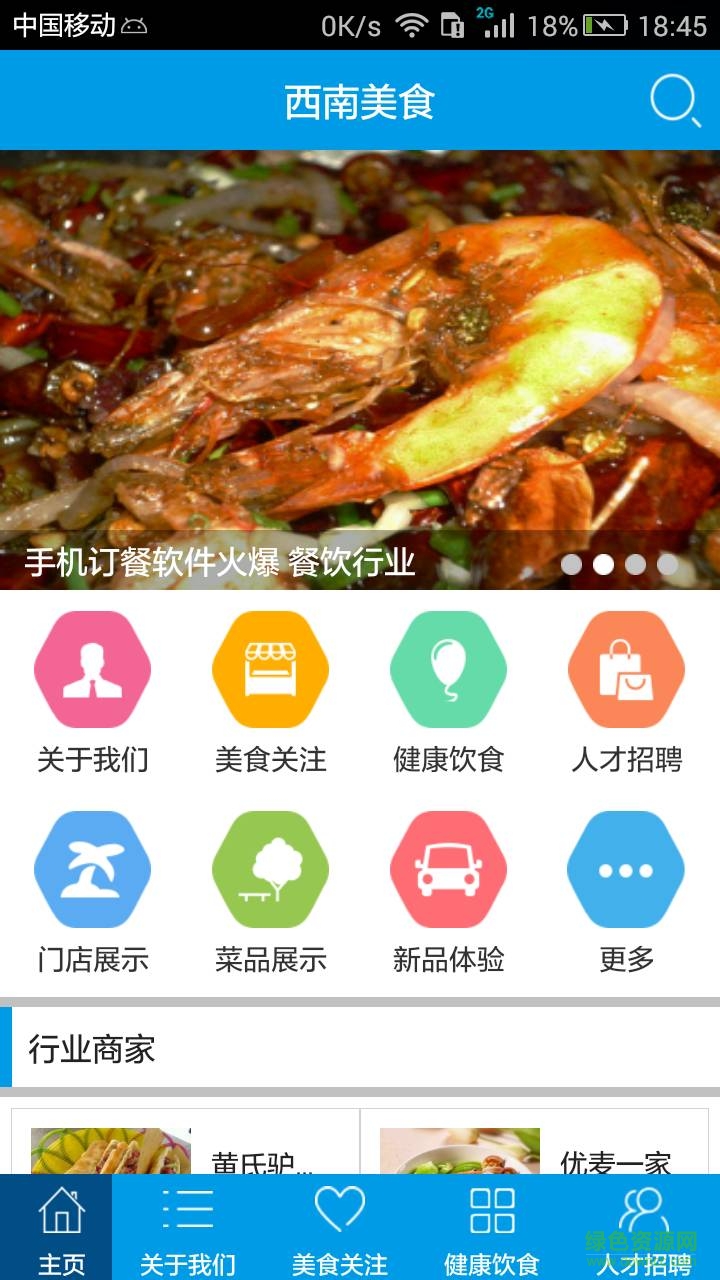Switch to the 美食关注 heart tab
Viewport: 720px width, 1280px height.
pyautogui.click(x=339, y=1228)
